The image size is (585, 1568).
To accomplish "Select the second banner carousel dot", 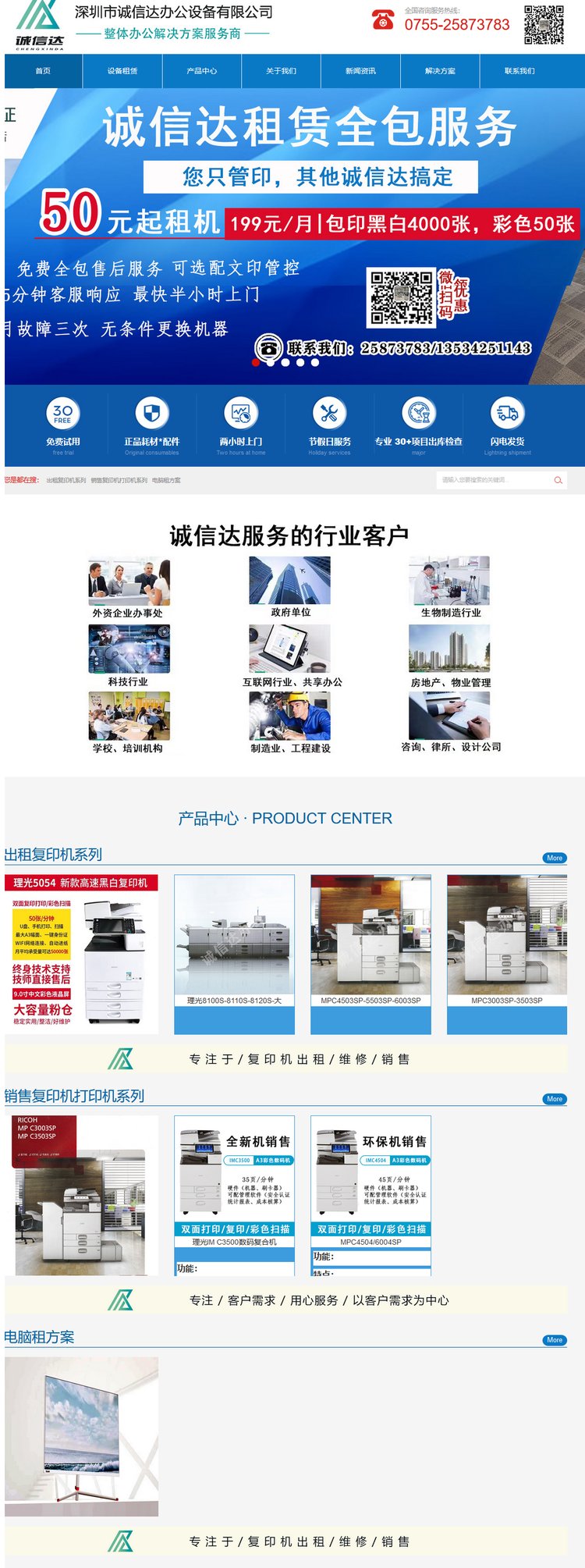I will (271, 362).
